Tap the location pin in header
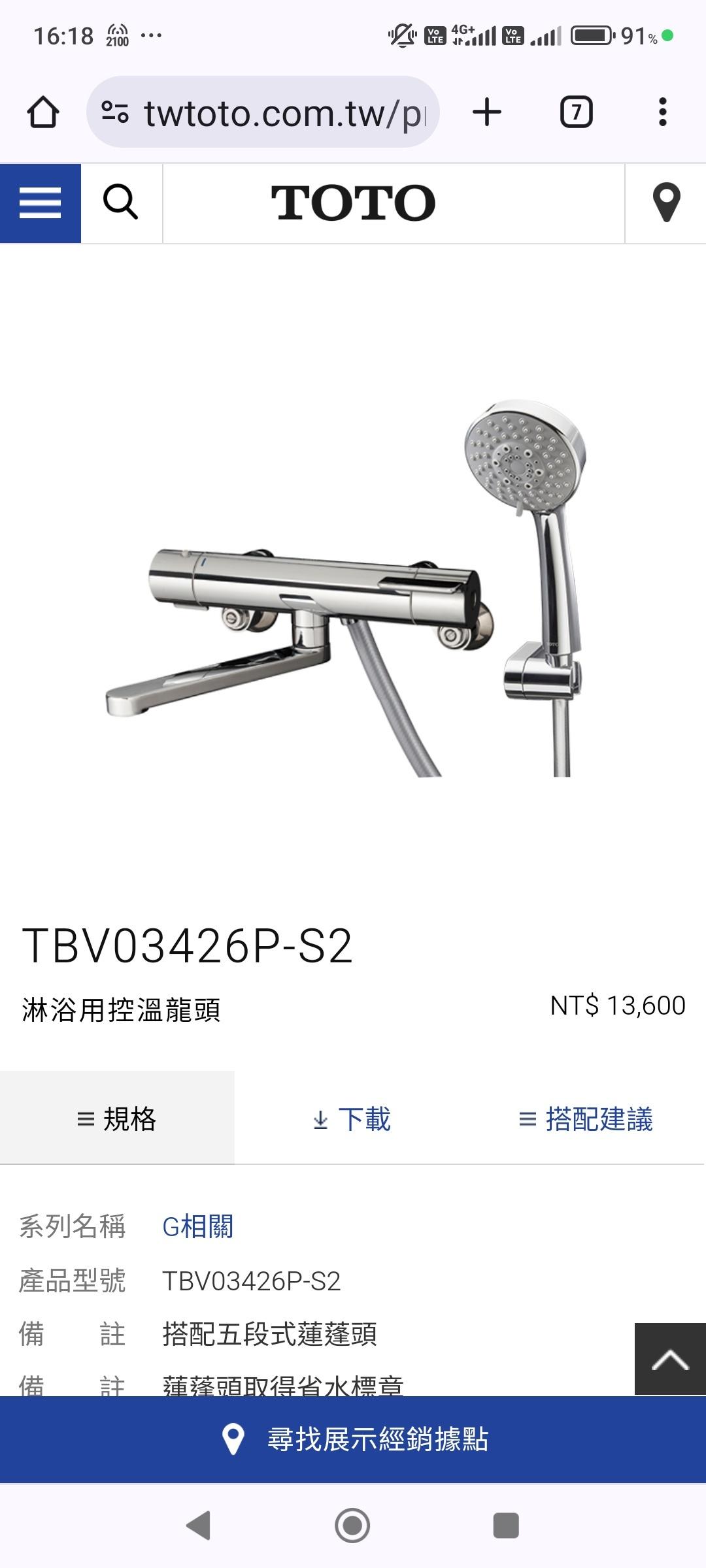706x1568 pixels. (665, 203)
